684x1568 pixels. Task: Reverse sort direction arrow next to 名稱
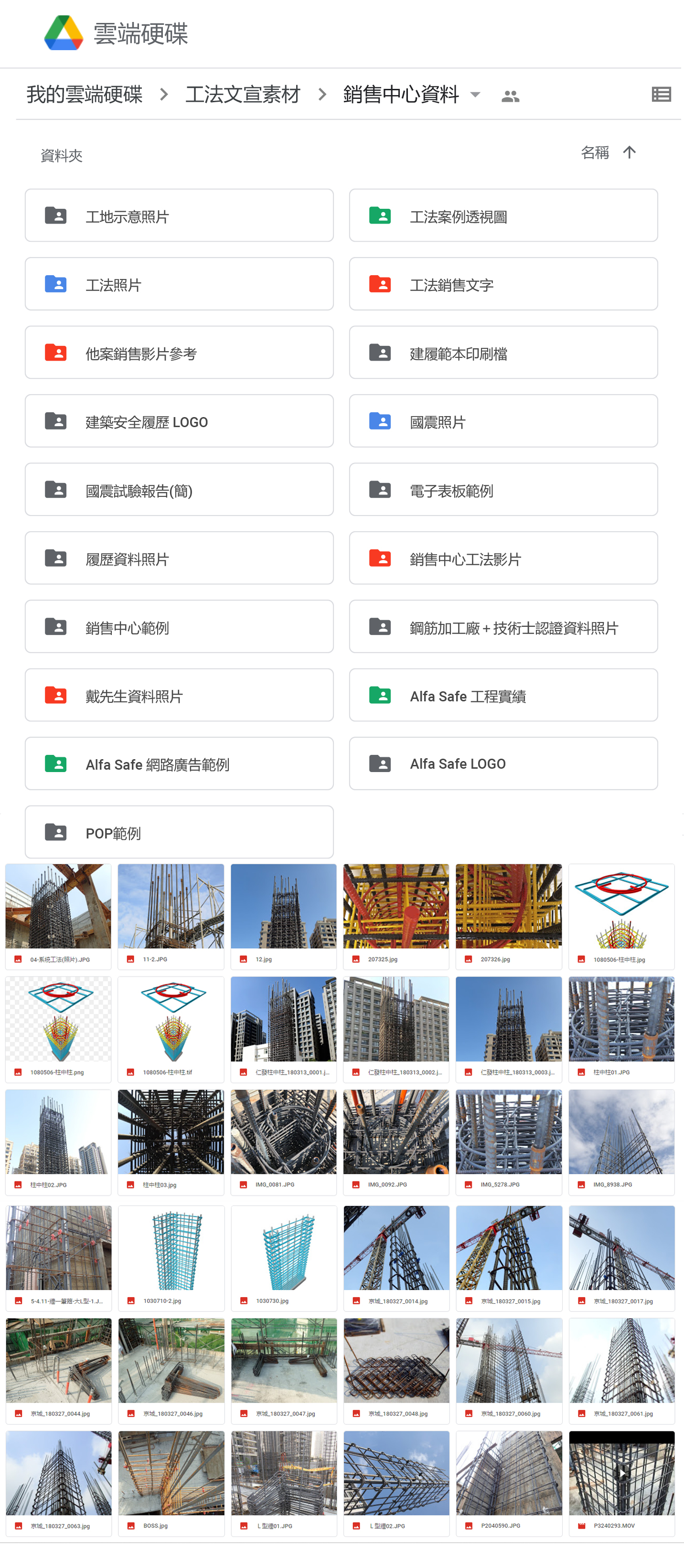pyautogui.click(x=629, y=152)
